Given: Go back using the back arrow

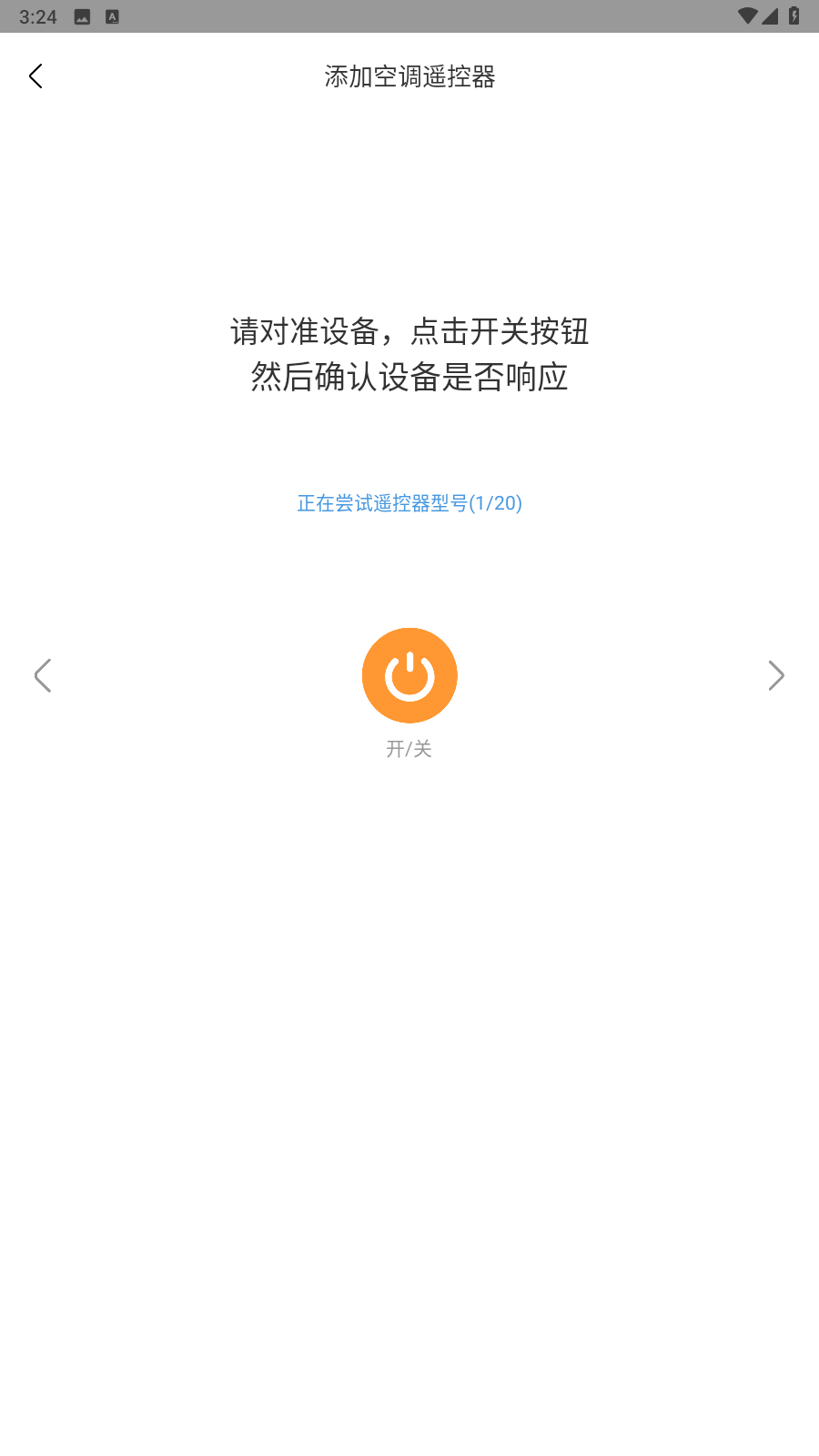Looking at the screenshot, I should pos(36,76).
